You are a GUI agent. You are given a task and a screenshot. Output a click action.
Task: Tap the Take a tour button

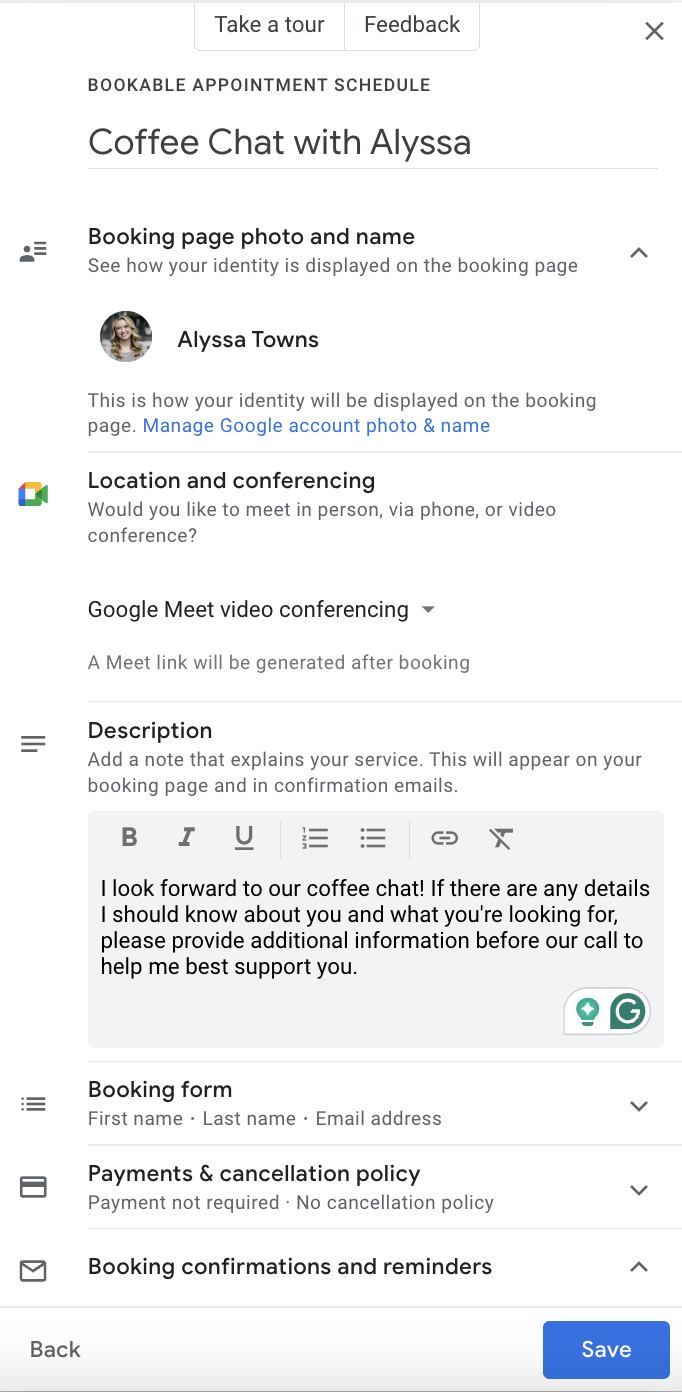[269, 25]
